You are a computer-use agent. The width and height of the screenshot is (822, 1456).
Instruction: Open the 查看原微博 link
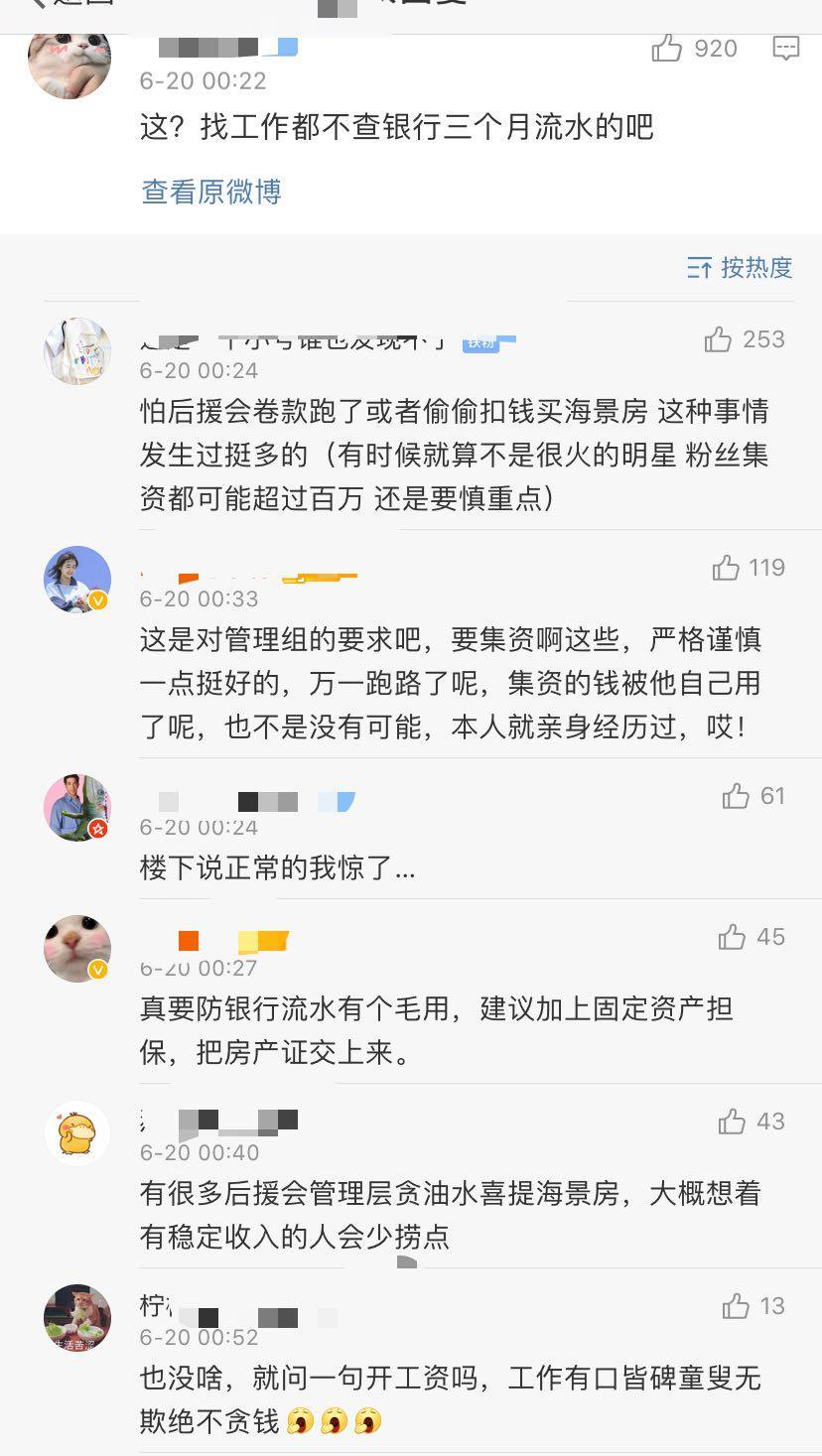[209, 194]
